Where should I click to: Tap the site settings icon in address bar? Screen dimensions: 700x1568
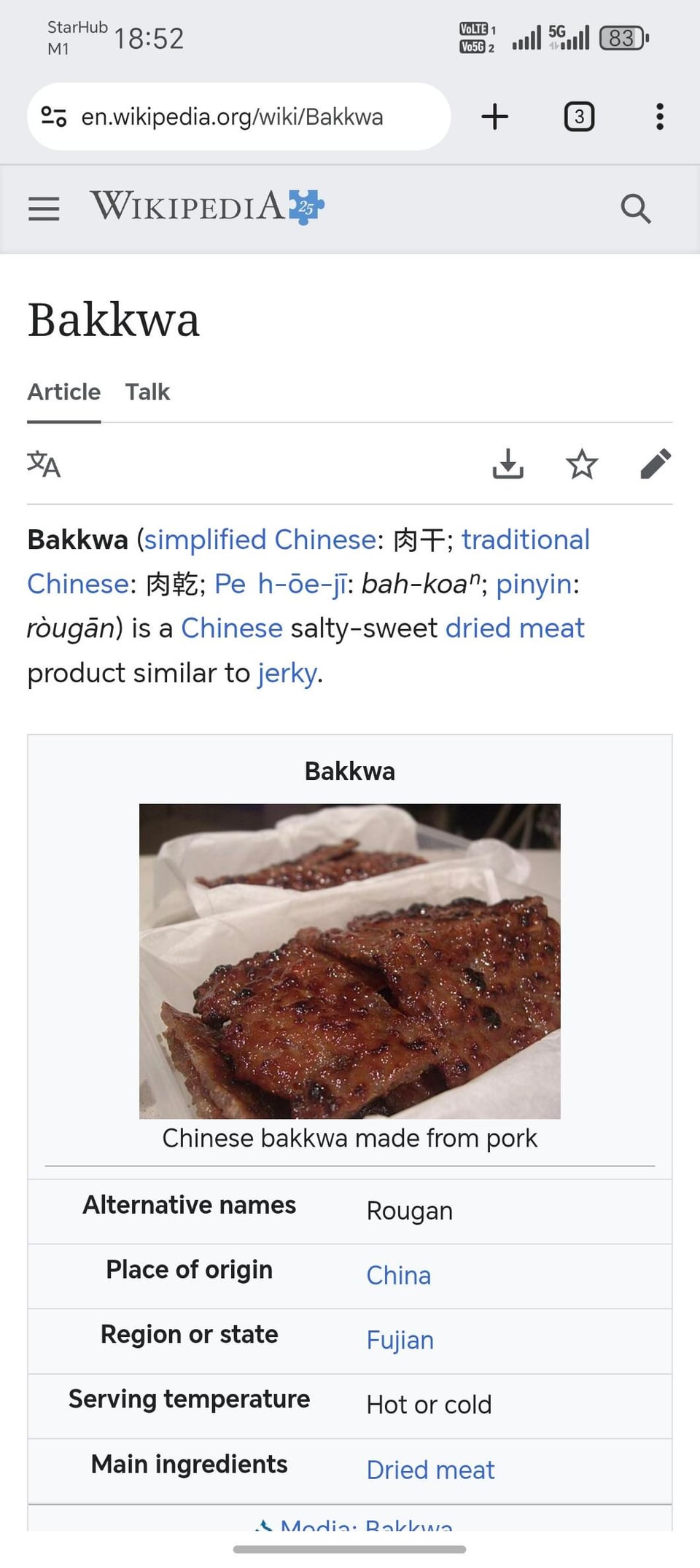54,117
